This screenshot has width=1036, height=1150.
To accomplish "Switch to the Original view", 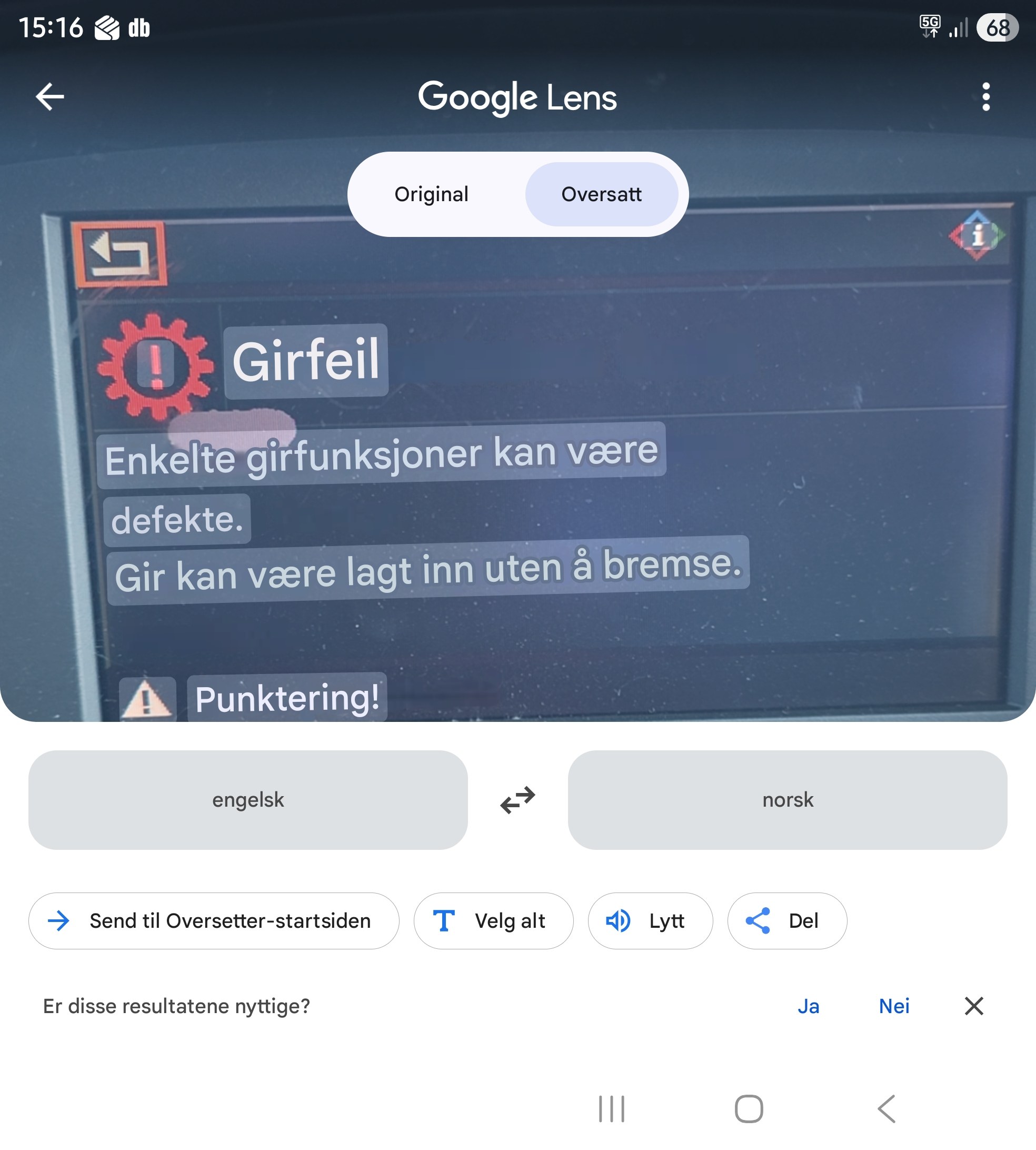I will [432, 194].
